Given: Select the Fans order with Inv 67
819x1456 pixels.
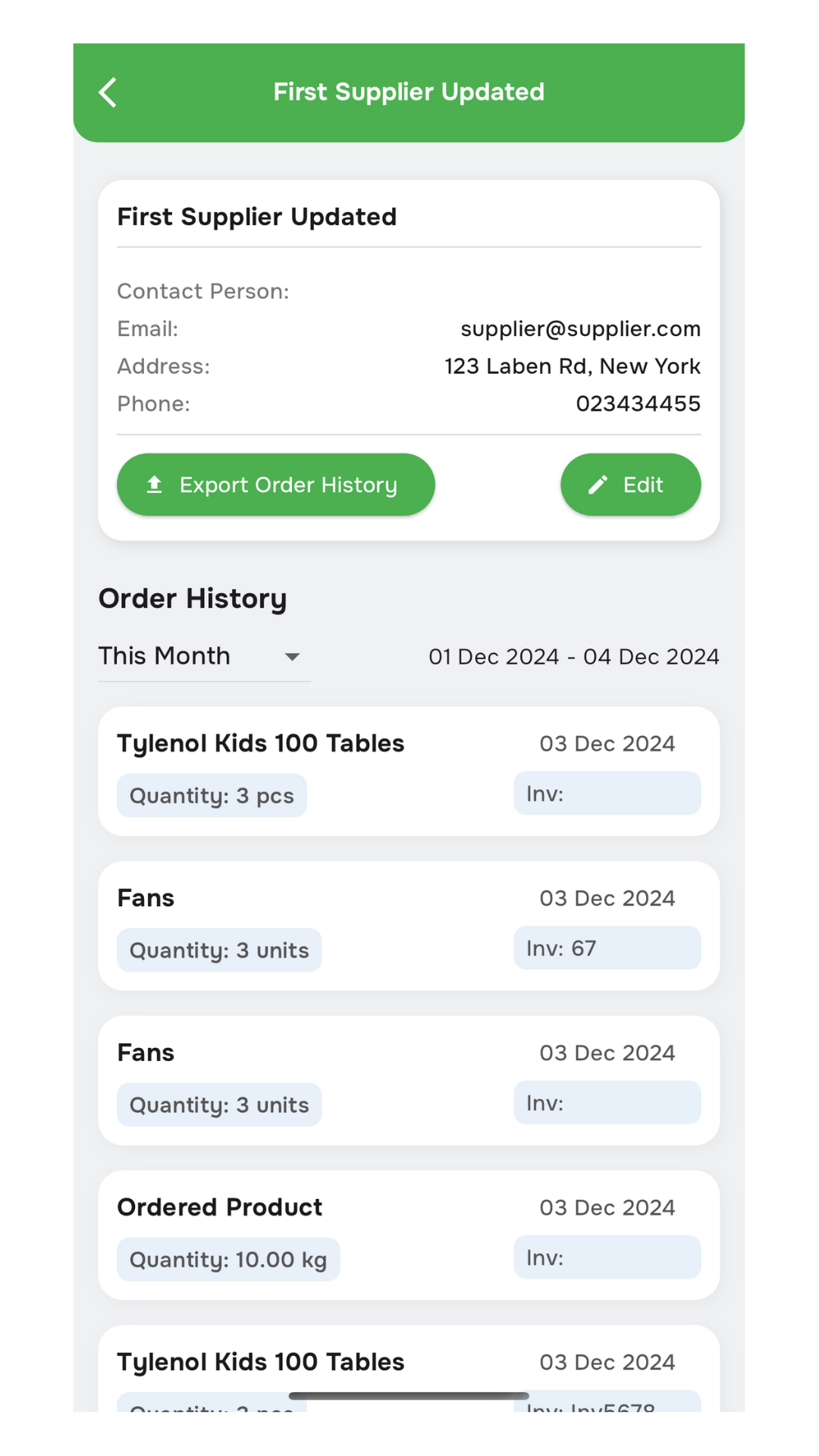Looking at the screenshot, I should [409, 925].
